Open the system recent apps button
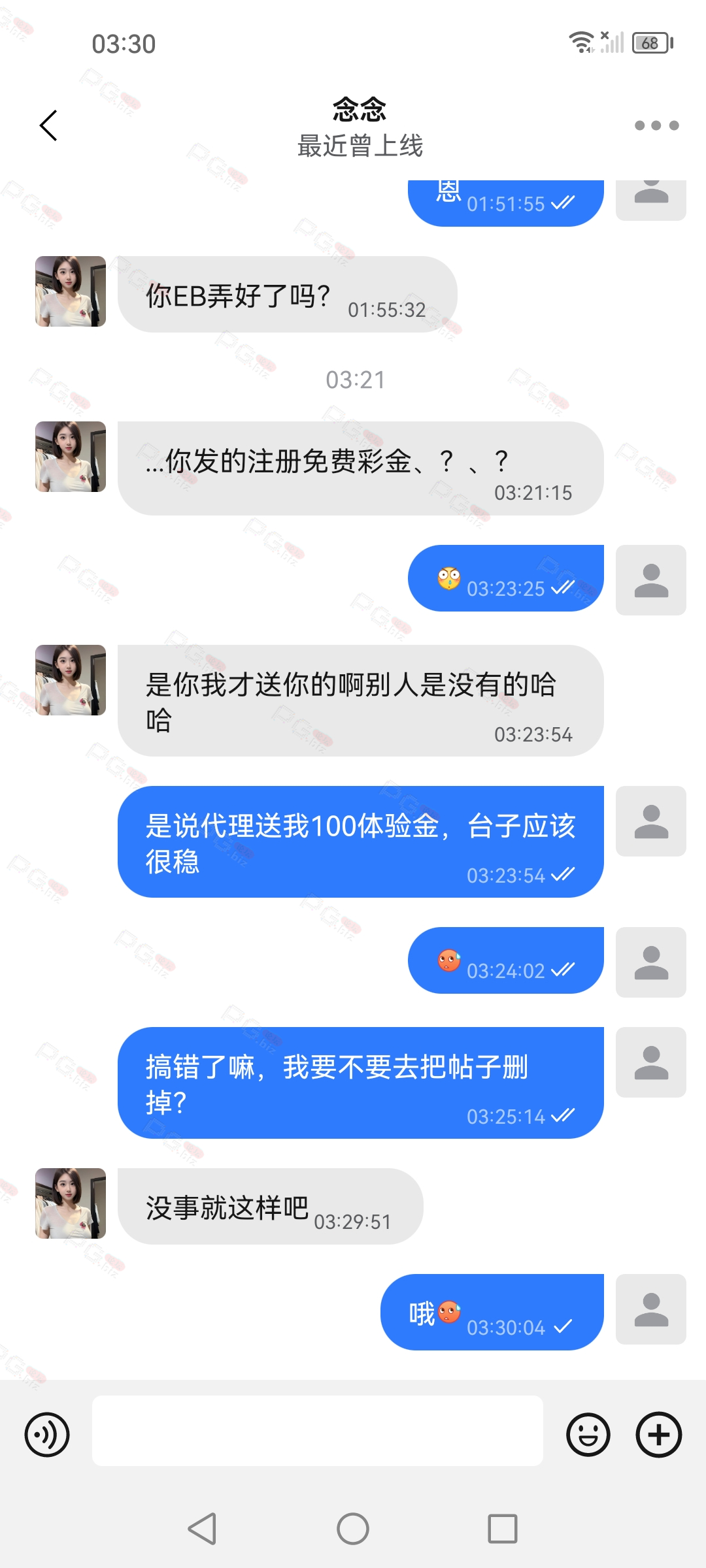This screenshot has height=1568, width=706. 503,1529
